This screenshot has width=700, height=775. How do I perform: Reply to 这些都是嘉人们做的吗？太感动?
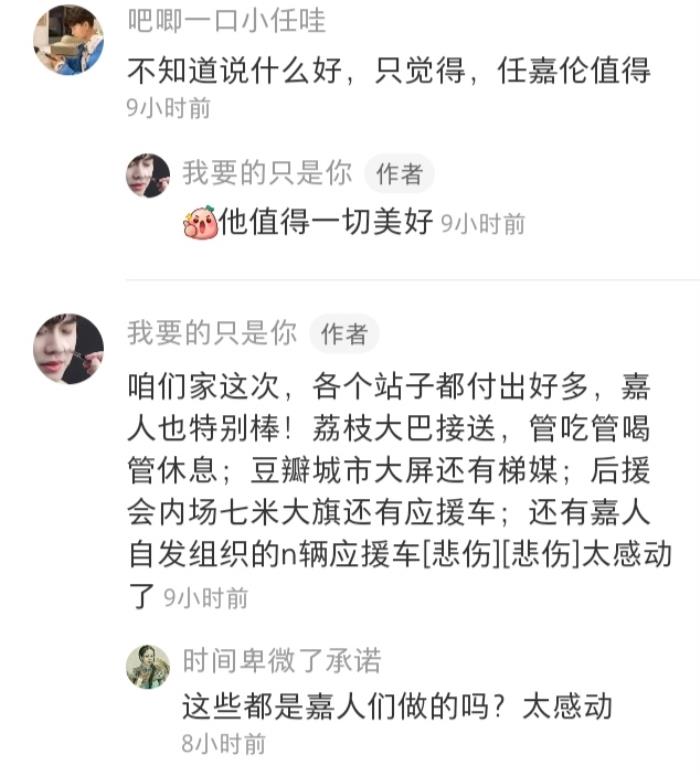pos(396,706)
